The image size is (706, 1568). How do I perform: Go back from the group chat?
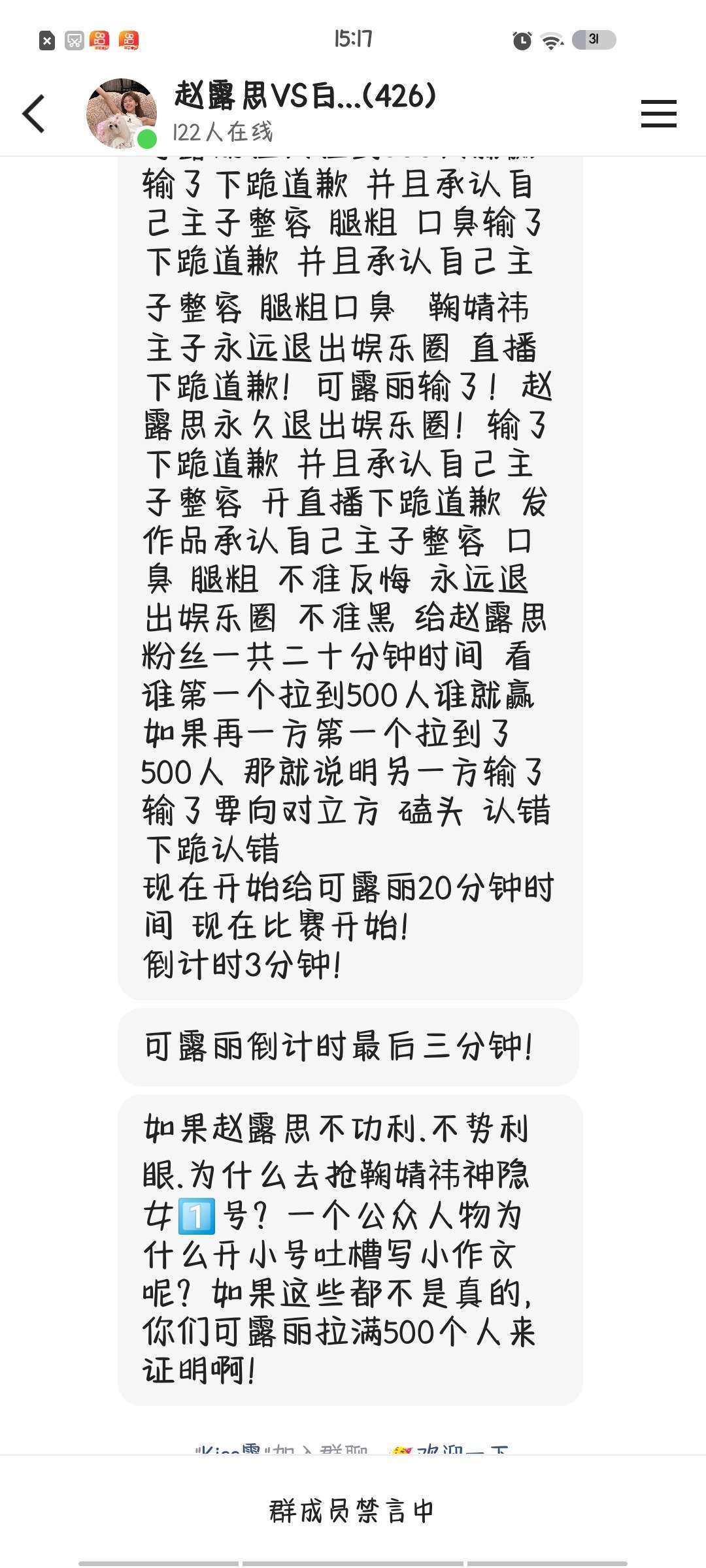coord(34,114)
